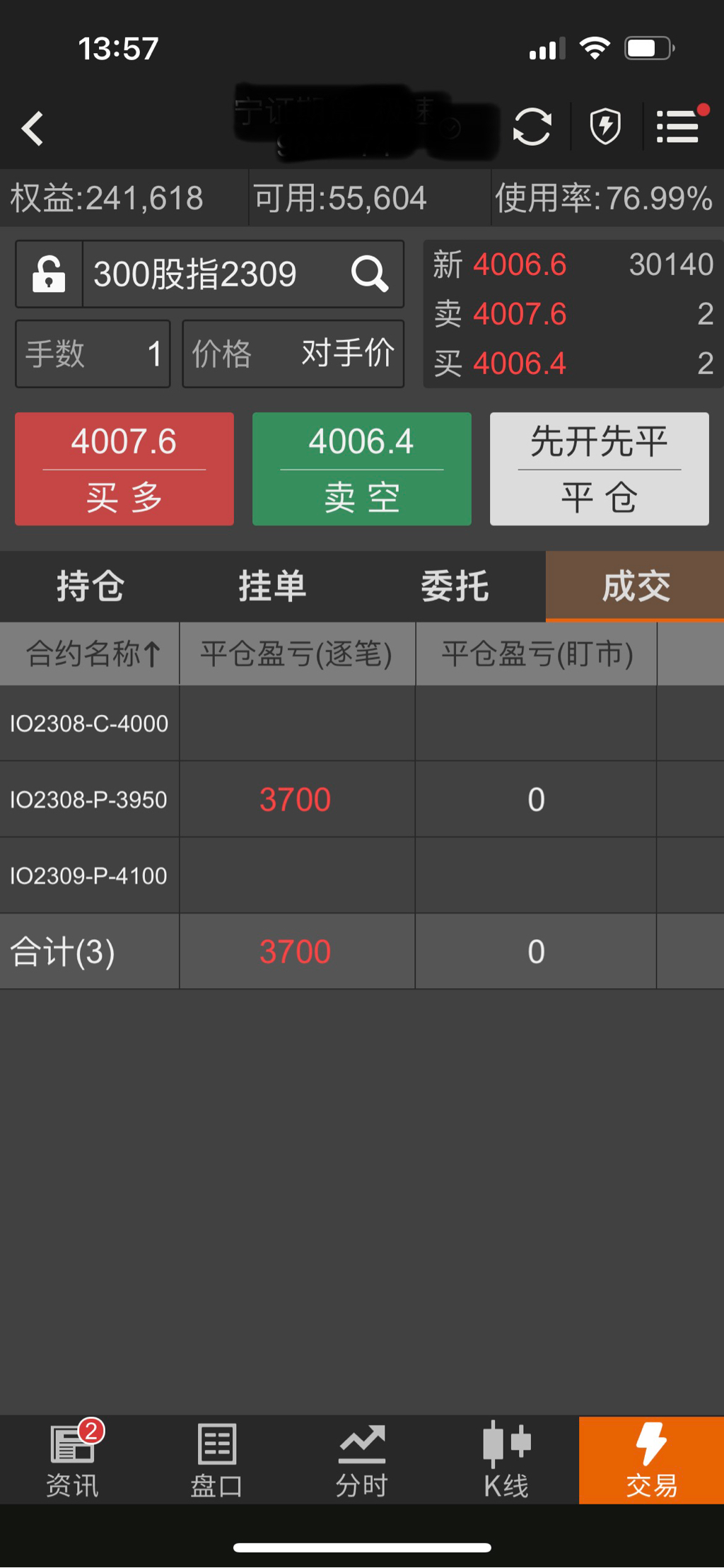724x1568 pixels.
Task: Open the shield lightning settings icon
Action: [605, 127]
